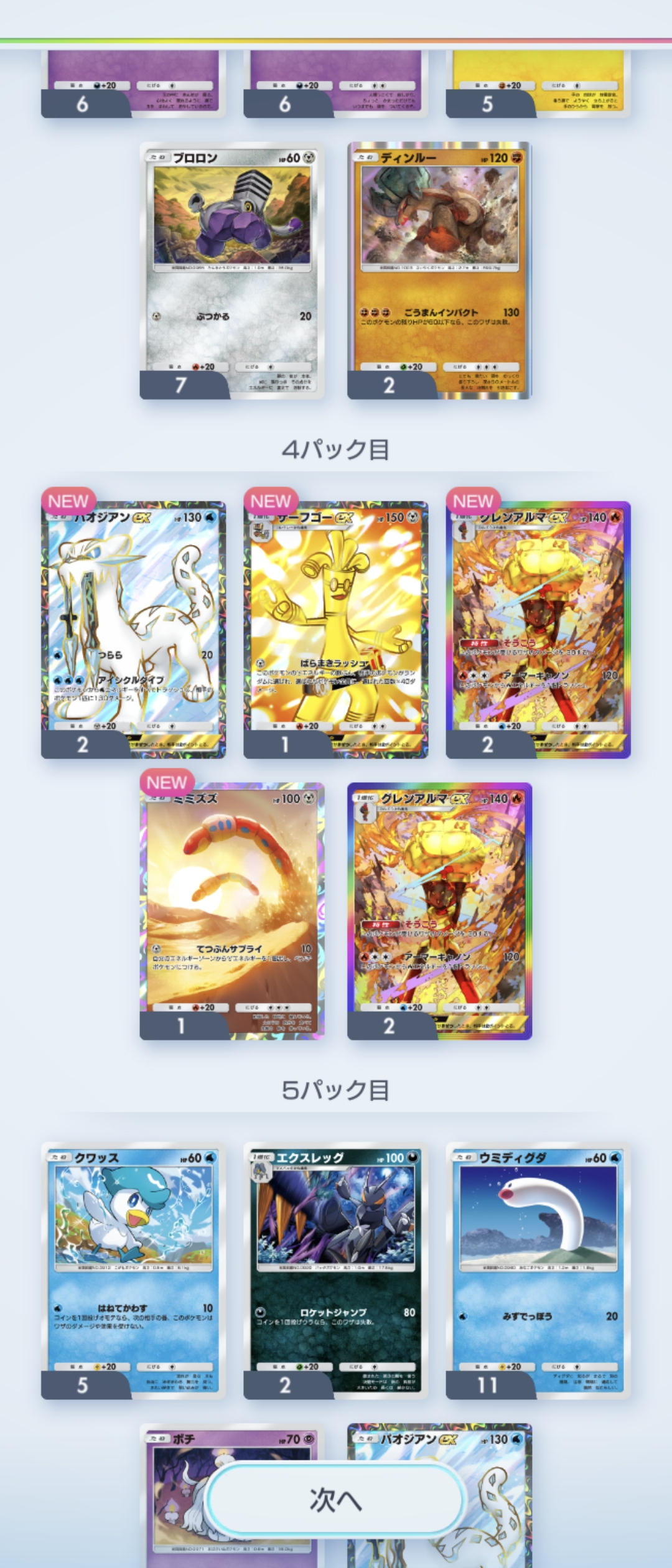
Task: View the ミミズズ card
Action: click(x=231, y=911)
